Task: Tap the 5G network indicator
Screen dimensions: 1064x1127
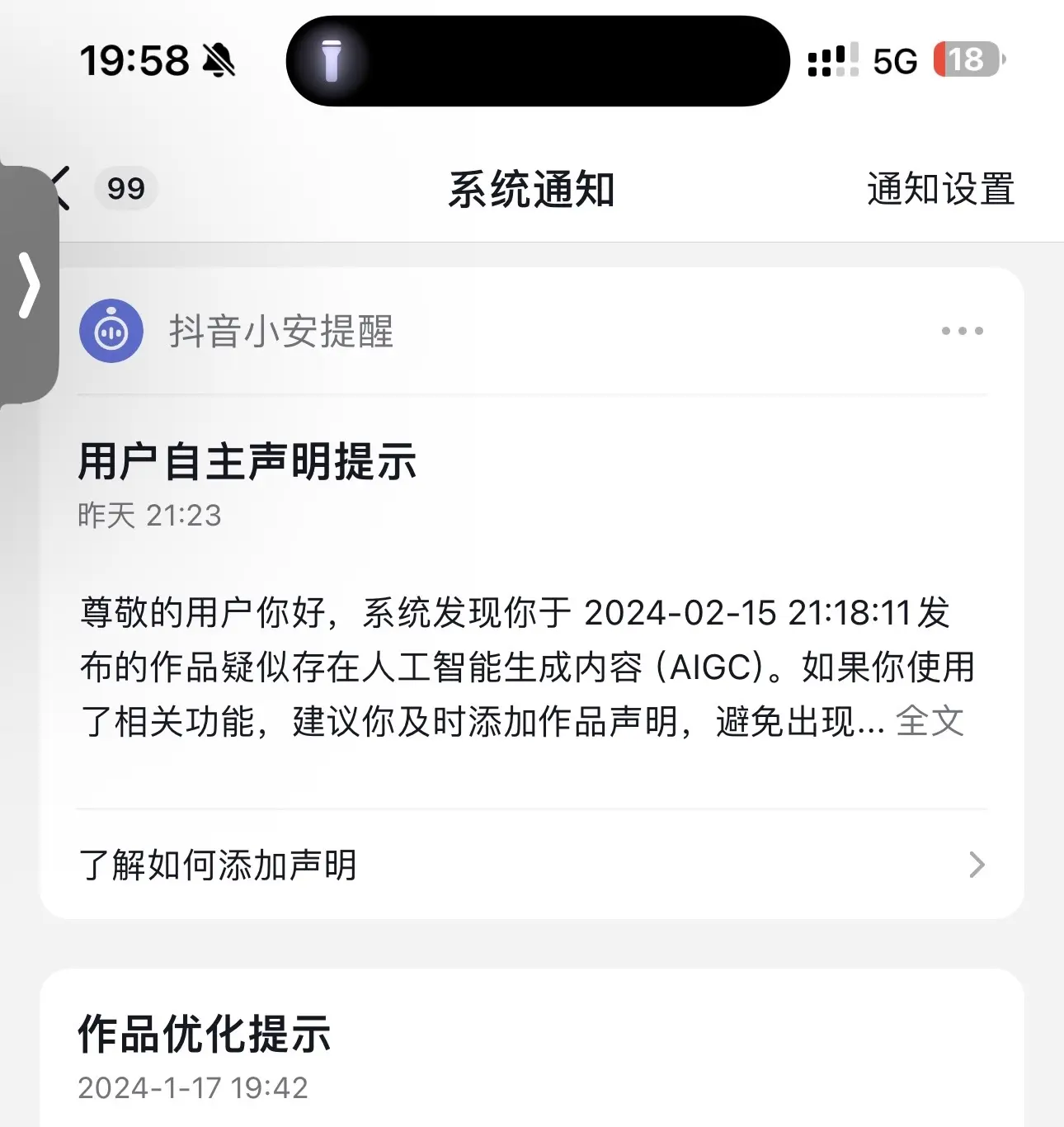Action: coord(893,60)
